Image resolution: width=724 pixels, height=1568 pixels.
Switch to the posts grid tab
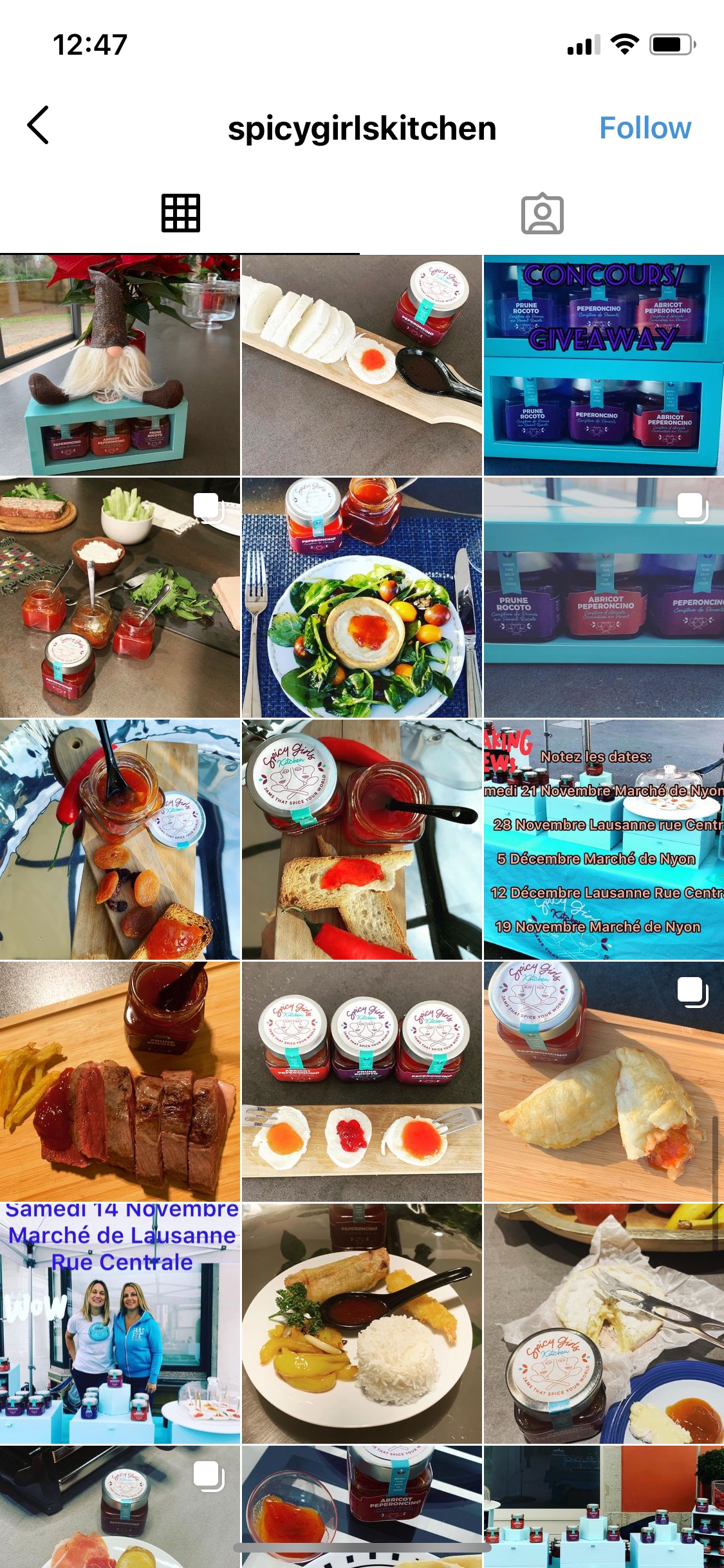pos(180,213)
